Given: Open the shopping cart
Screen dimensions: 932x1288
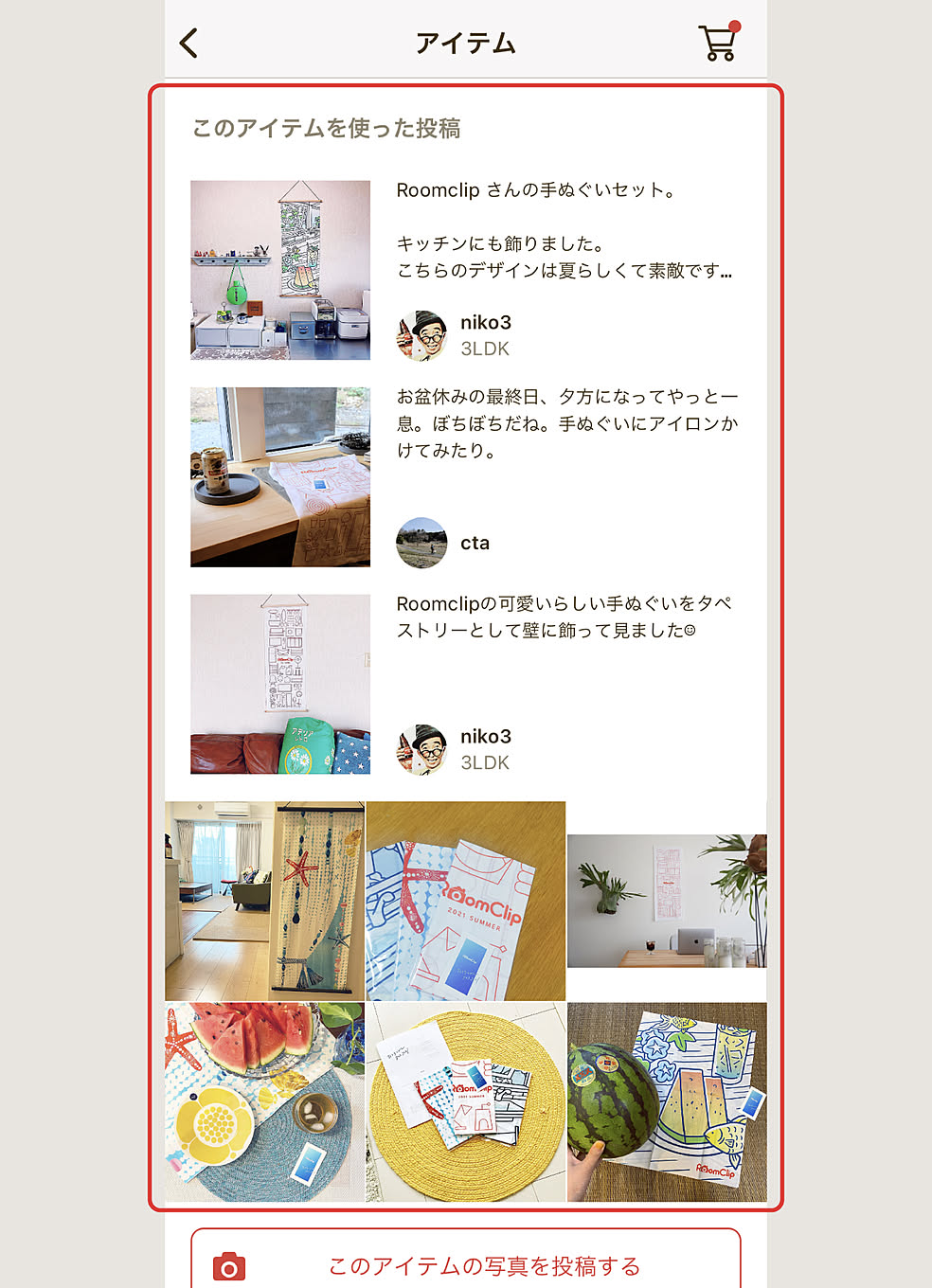Looking at the screenshot, I should tap(718, 43).
